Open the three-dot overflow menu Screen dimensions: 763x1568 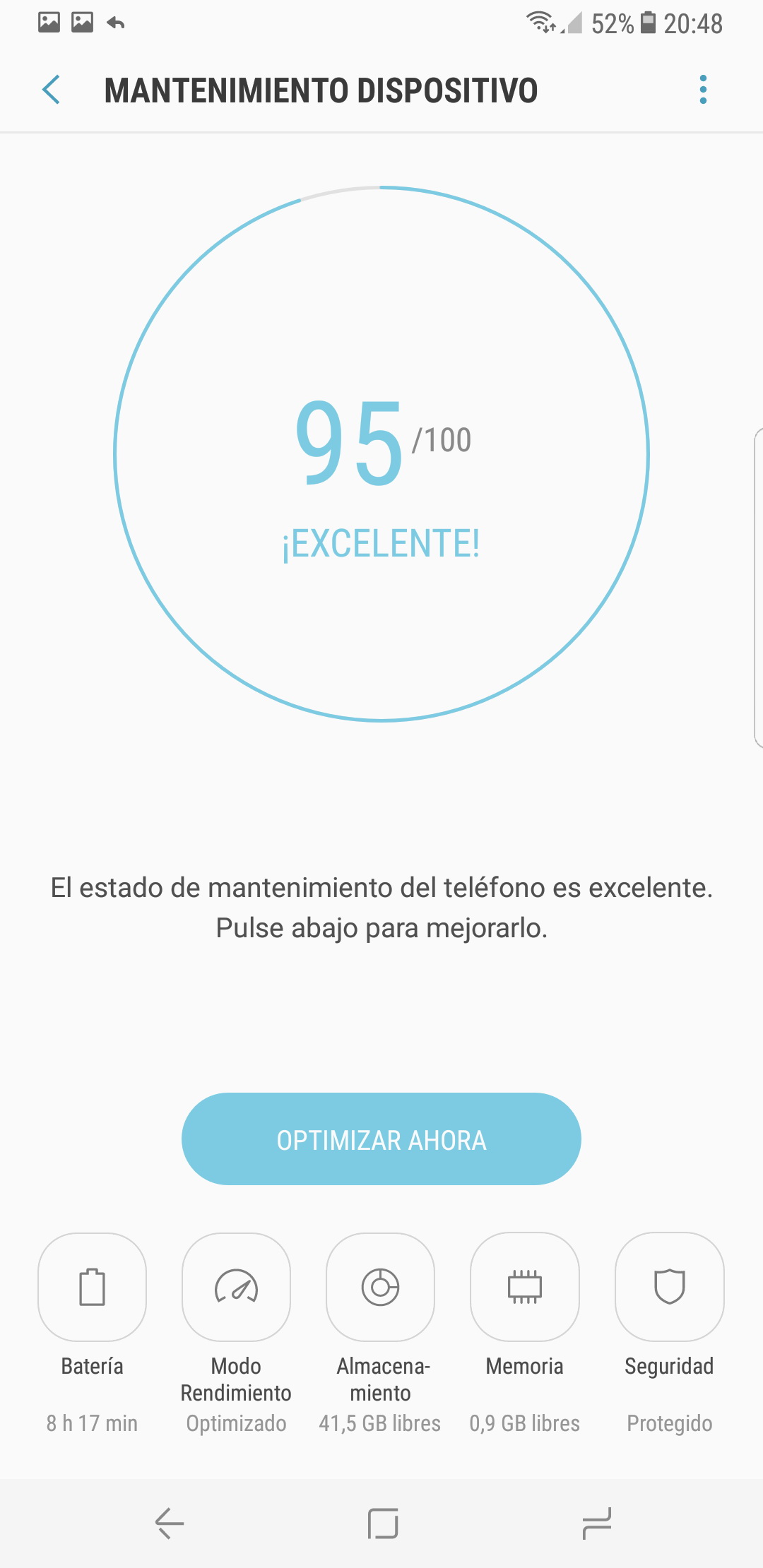702,90
